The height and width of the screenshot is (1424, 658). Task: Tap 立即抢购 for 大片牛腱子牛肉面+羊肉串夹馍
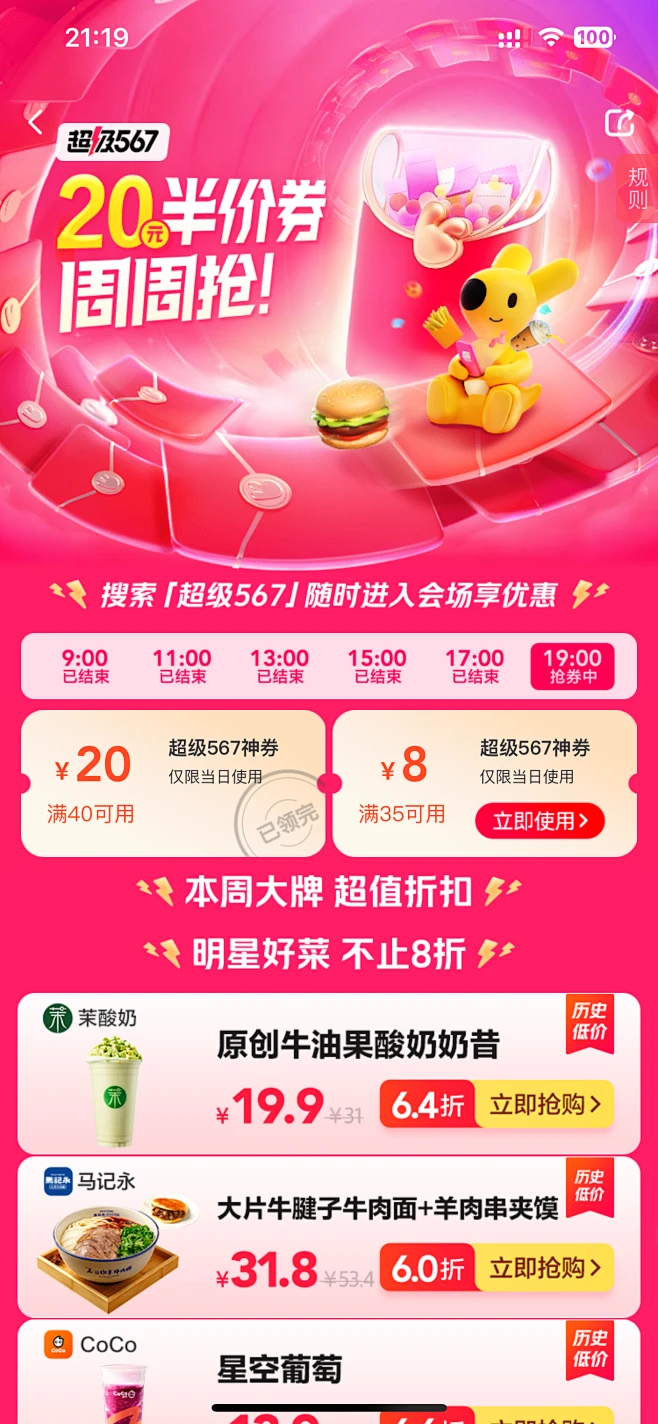pos(544,1268)
